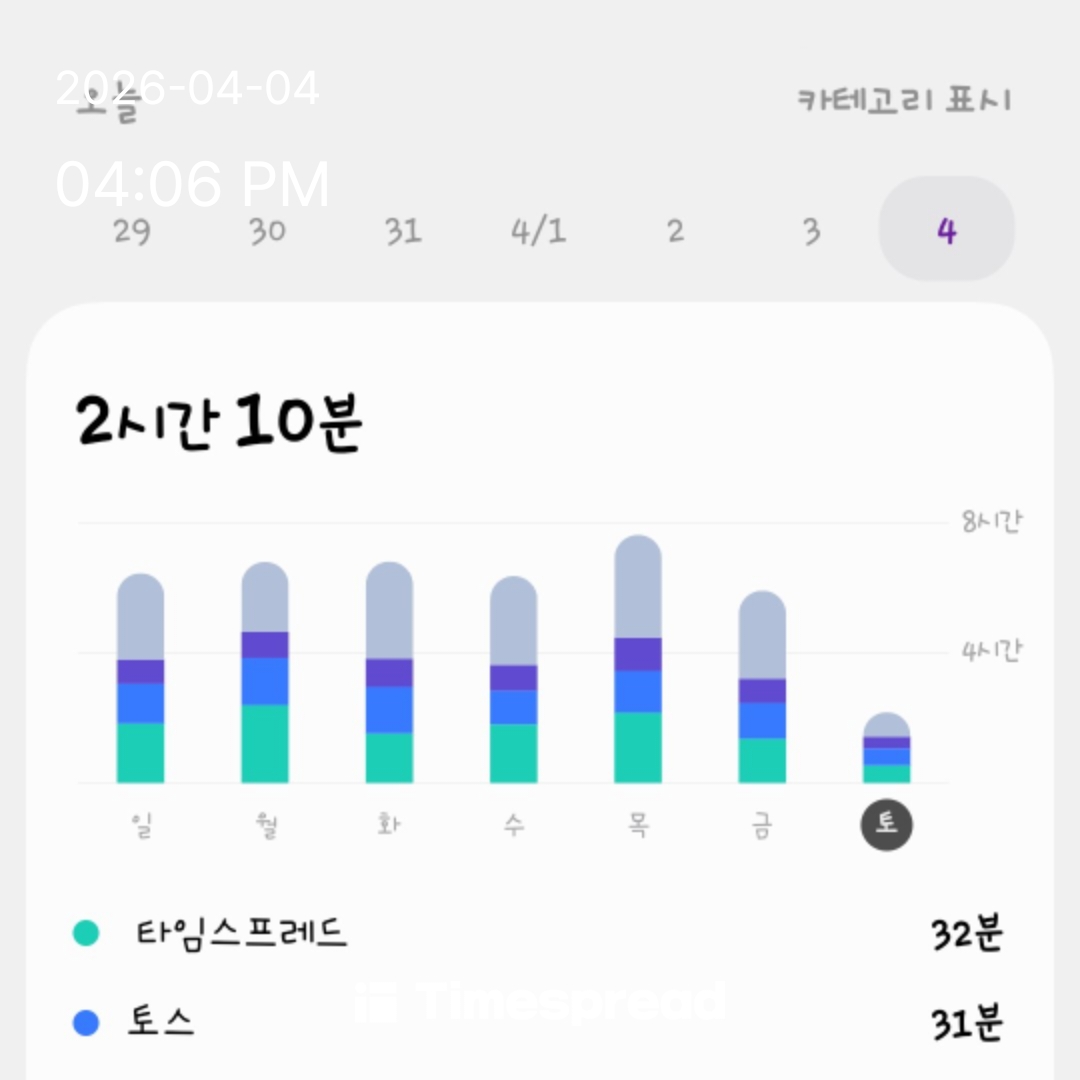Tap the 화 bar in the chart
The image size is (1080, 1080).
[389, 674]
